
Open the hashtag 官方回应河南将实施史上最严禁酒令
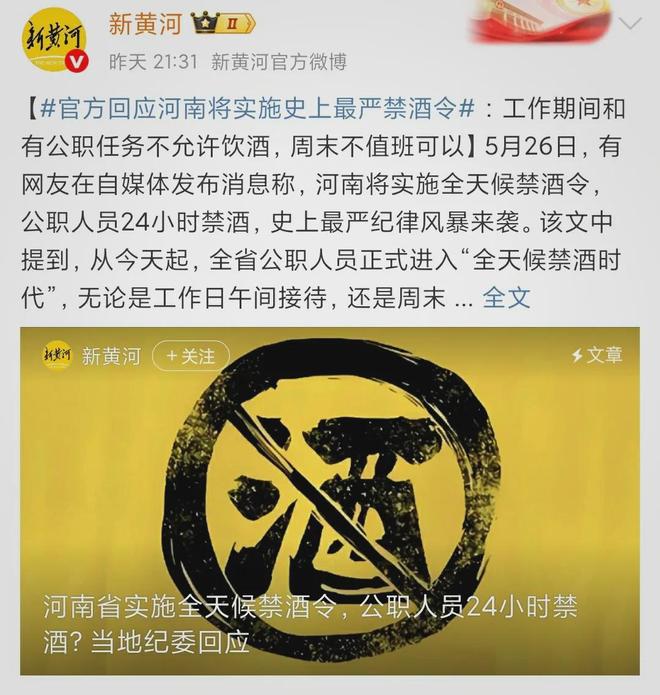pos(248,107)
